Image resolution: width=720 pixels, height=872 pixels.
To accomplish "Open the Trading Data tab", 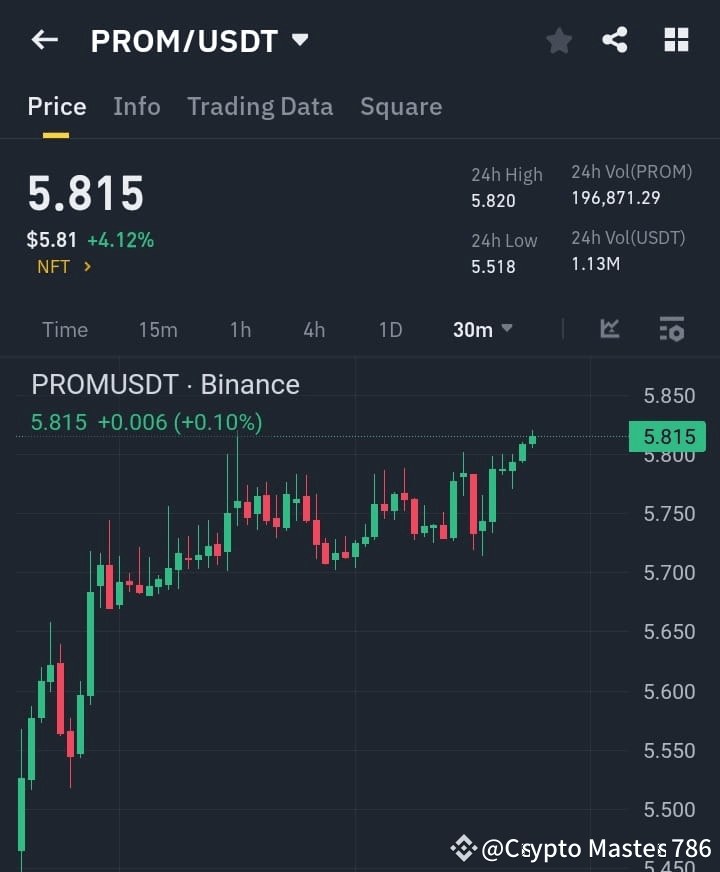I will [x=260, y=106].
